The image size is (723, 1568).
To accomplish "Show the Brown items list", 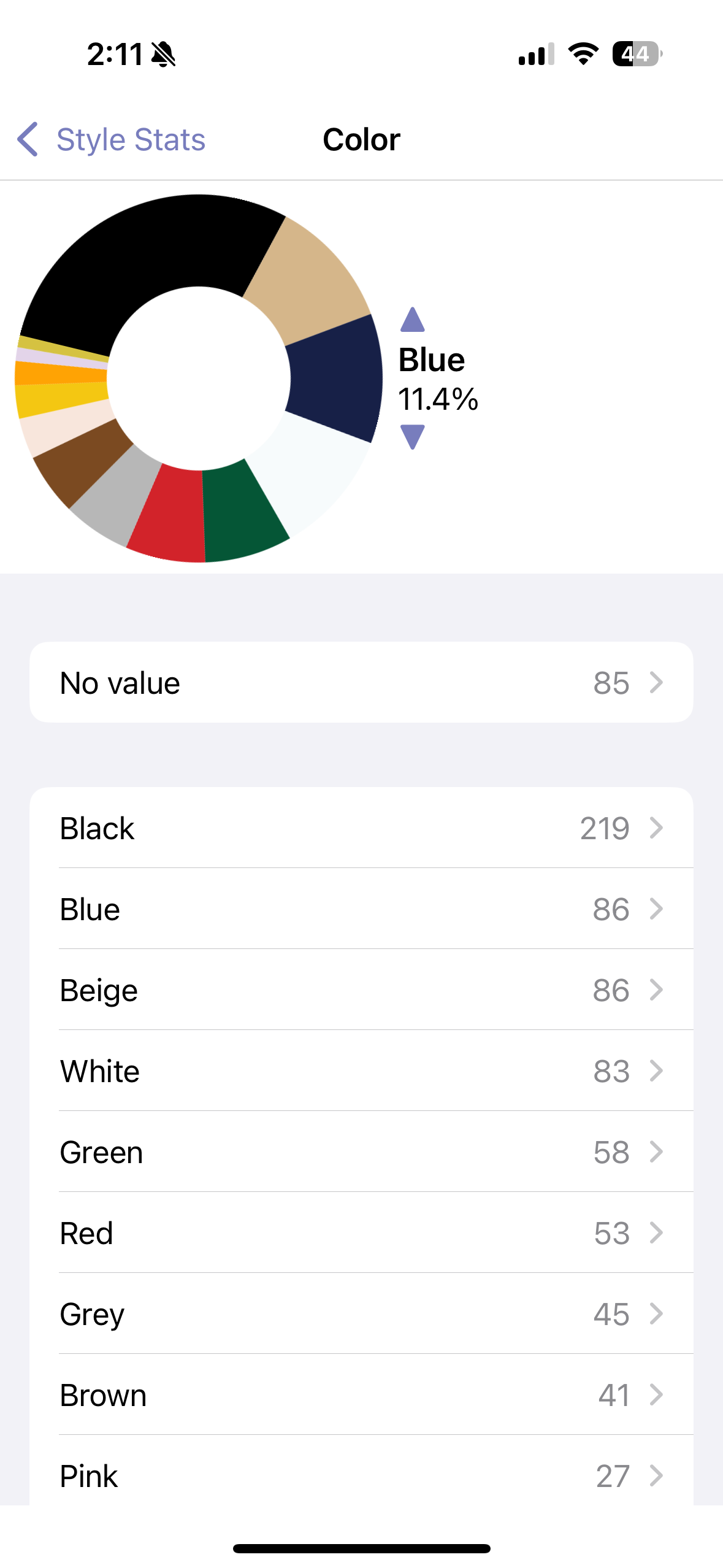I will 361,1394.
